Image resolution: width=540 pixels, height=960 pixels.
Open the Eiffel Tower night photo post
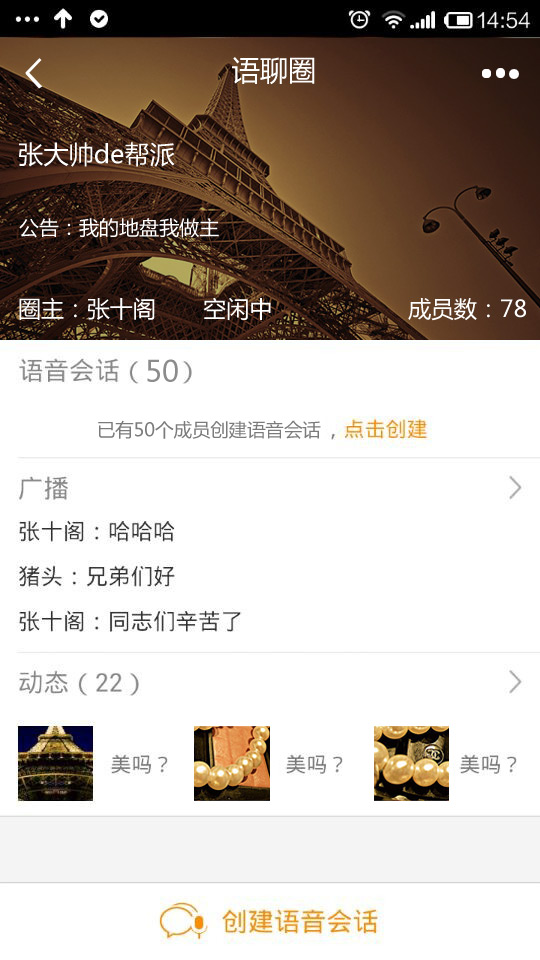point(56,763)
